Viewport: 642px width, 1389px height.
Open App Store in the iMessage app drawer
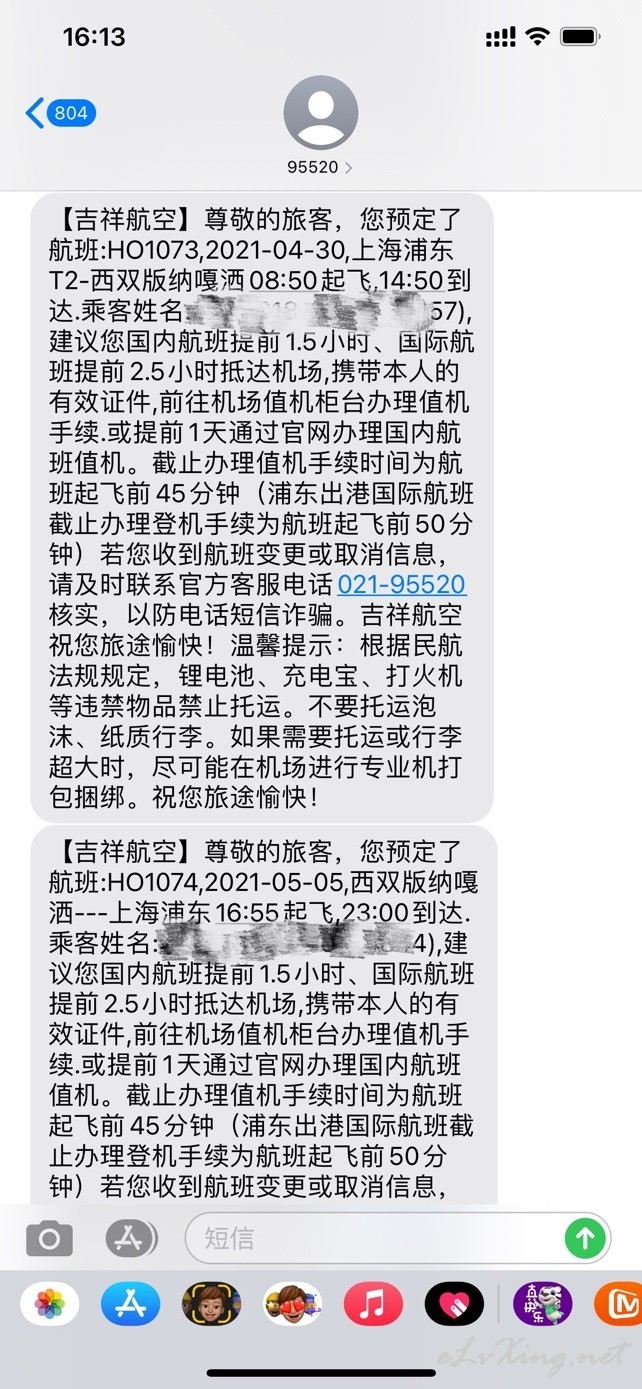pyautogui.click(x=131, y=1304)
